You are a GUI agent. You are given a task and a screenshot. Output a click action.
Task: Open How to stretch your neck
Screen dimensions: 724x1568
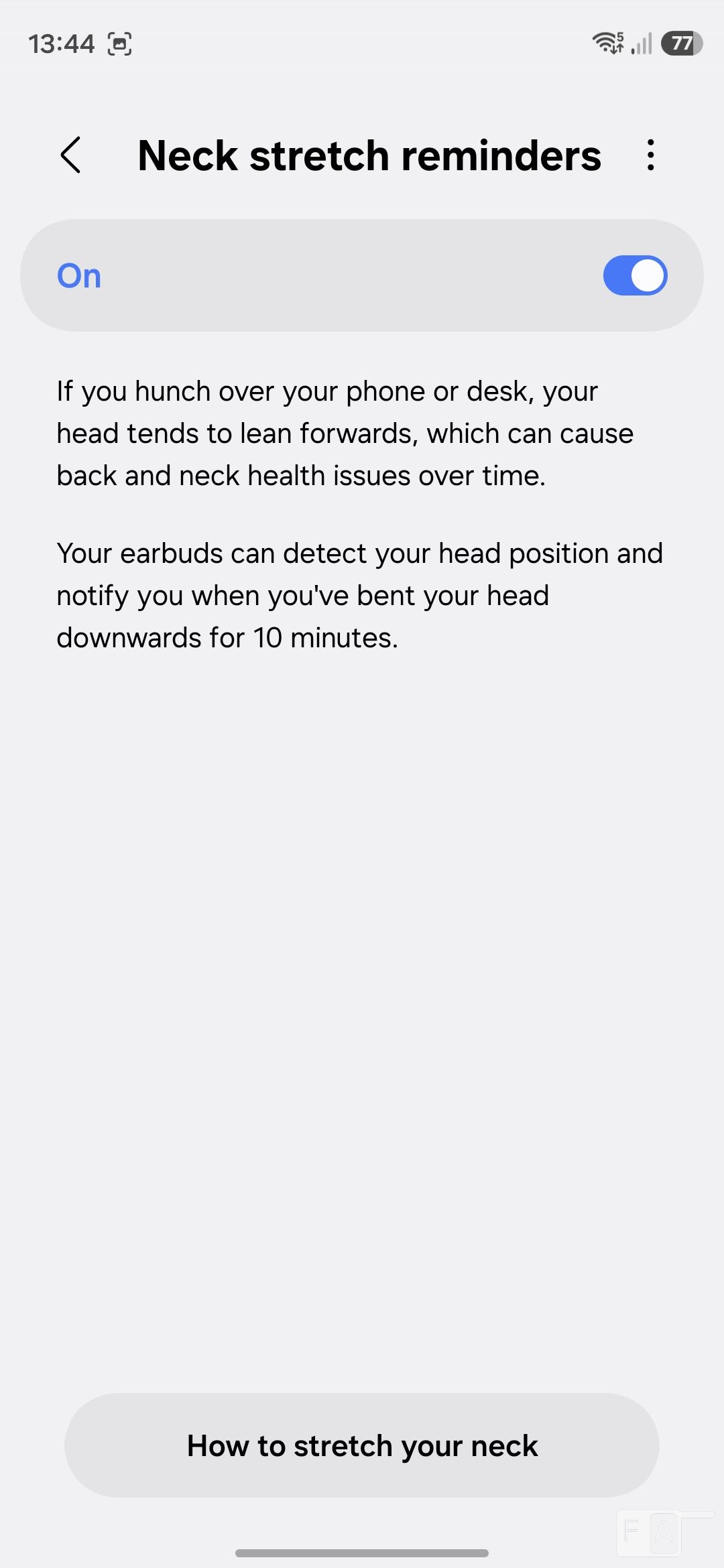362,1445
